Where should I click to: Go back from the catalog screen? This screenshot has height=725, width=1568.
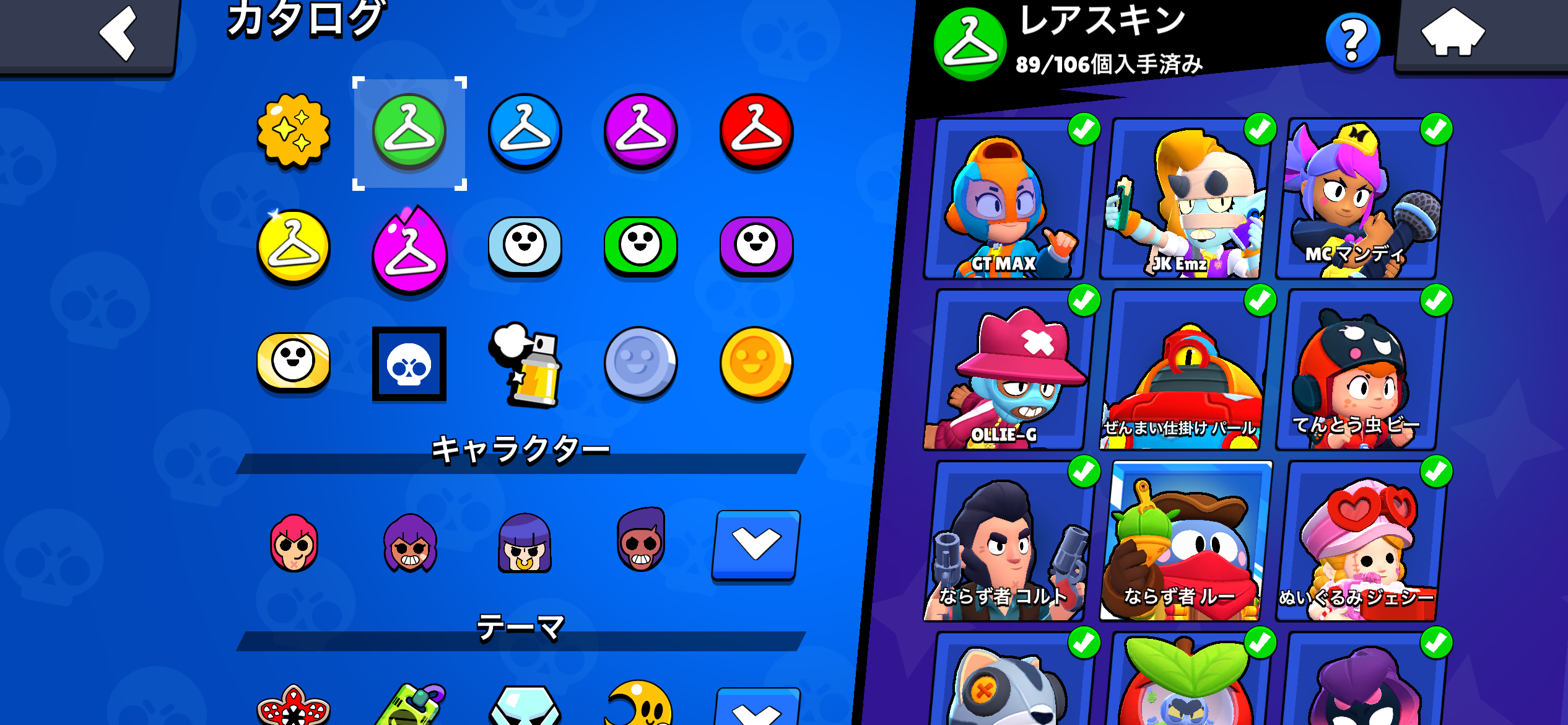click(x=118, y=34)
